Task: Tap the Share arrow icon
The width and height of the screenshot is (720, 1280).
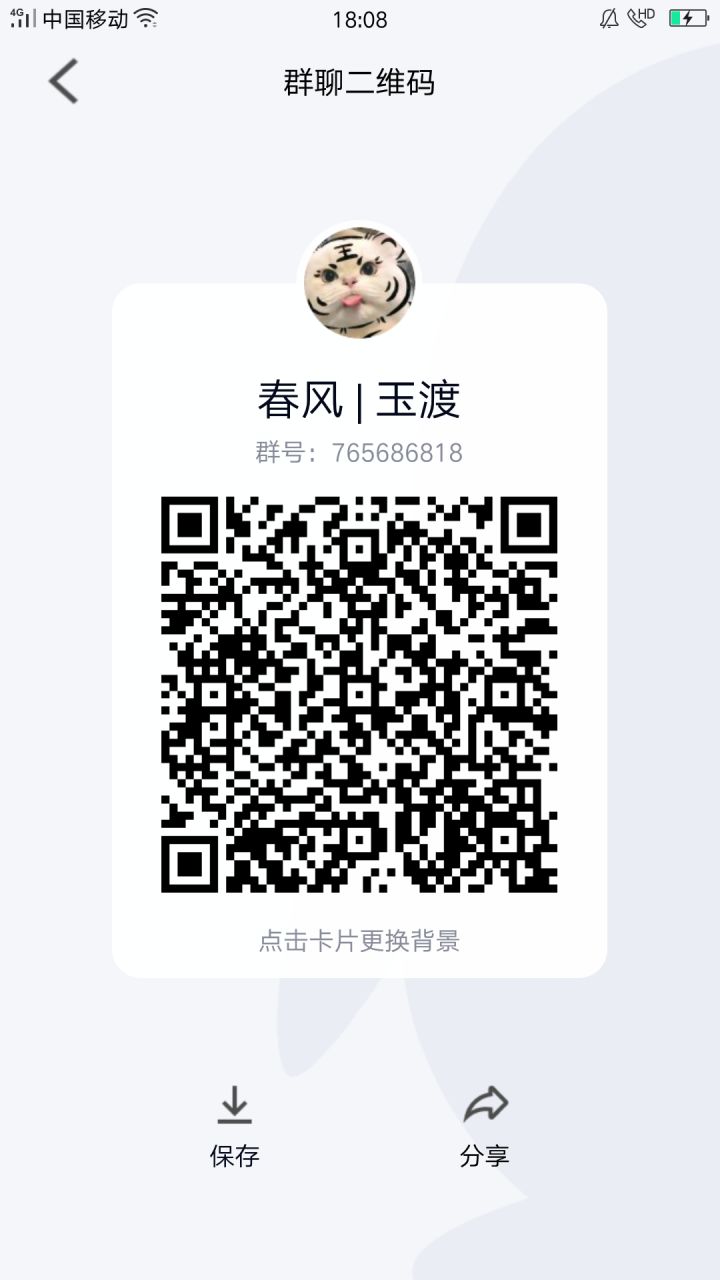Action: tap(487, 1105)
